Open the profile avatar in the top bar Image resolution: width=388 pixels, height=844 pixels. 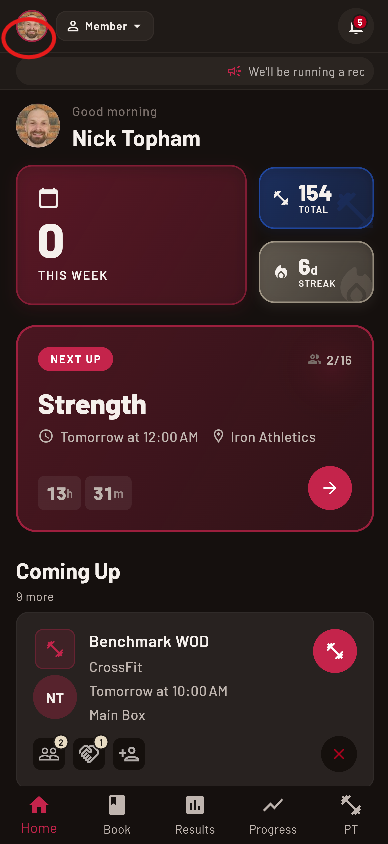coord(32,26)
